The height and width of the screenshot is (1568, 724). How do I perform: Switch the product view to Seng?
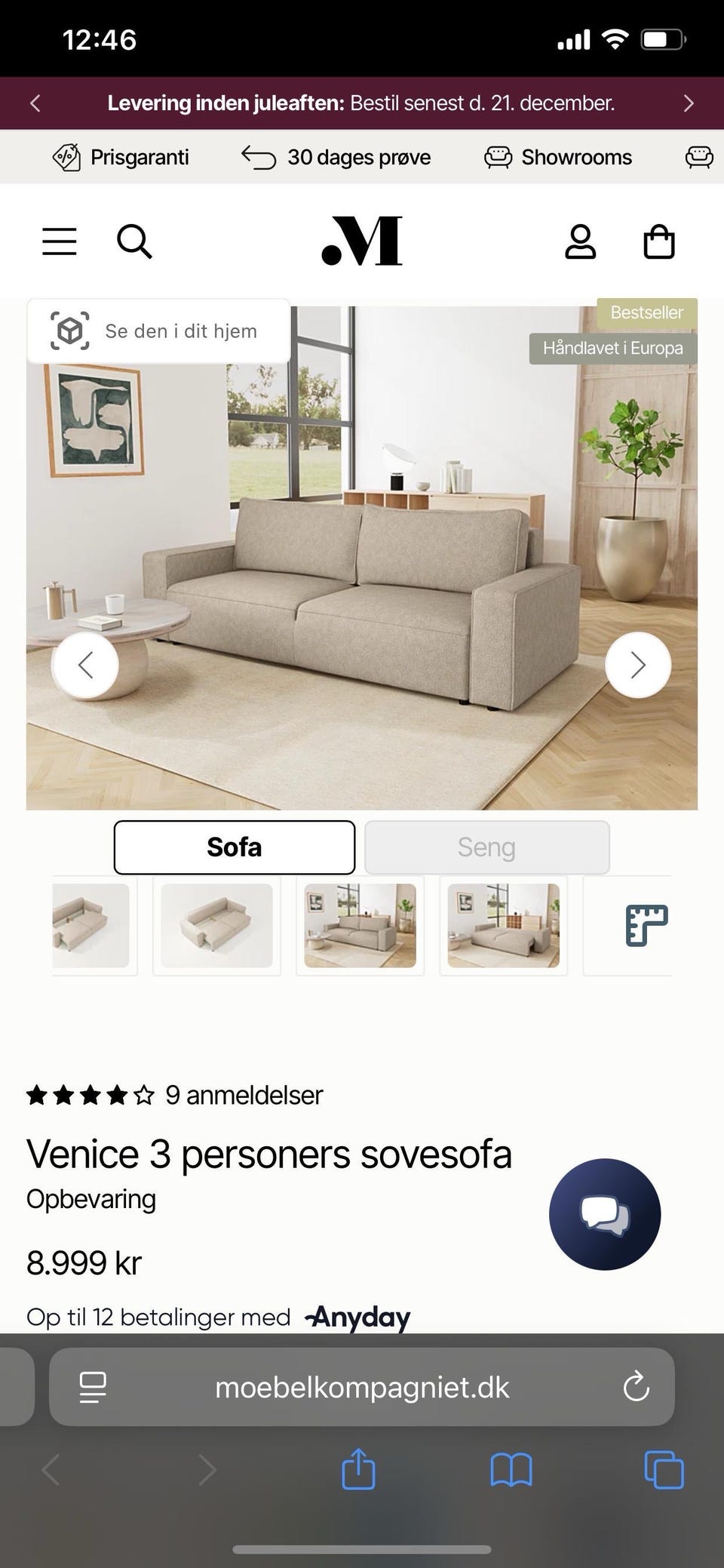(x=486, y=847)
